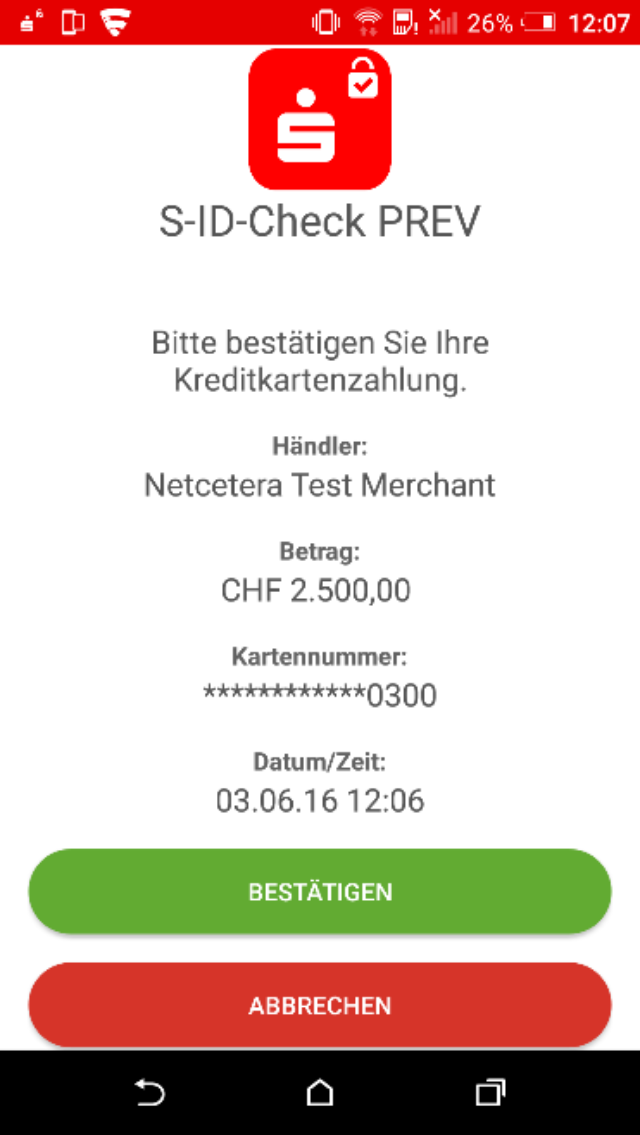This screenshot has width=640, height=1135.
Task: Go back using the system back button
Action: click(x=150, y=1093)
